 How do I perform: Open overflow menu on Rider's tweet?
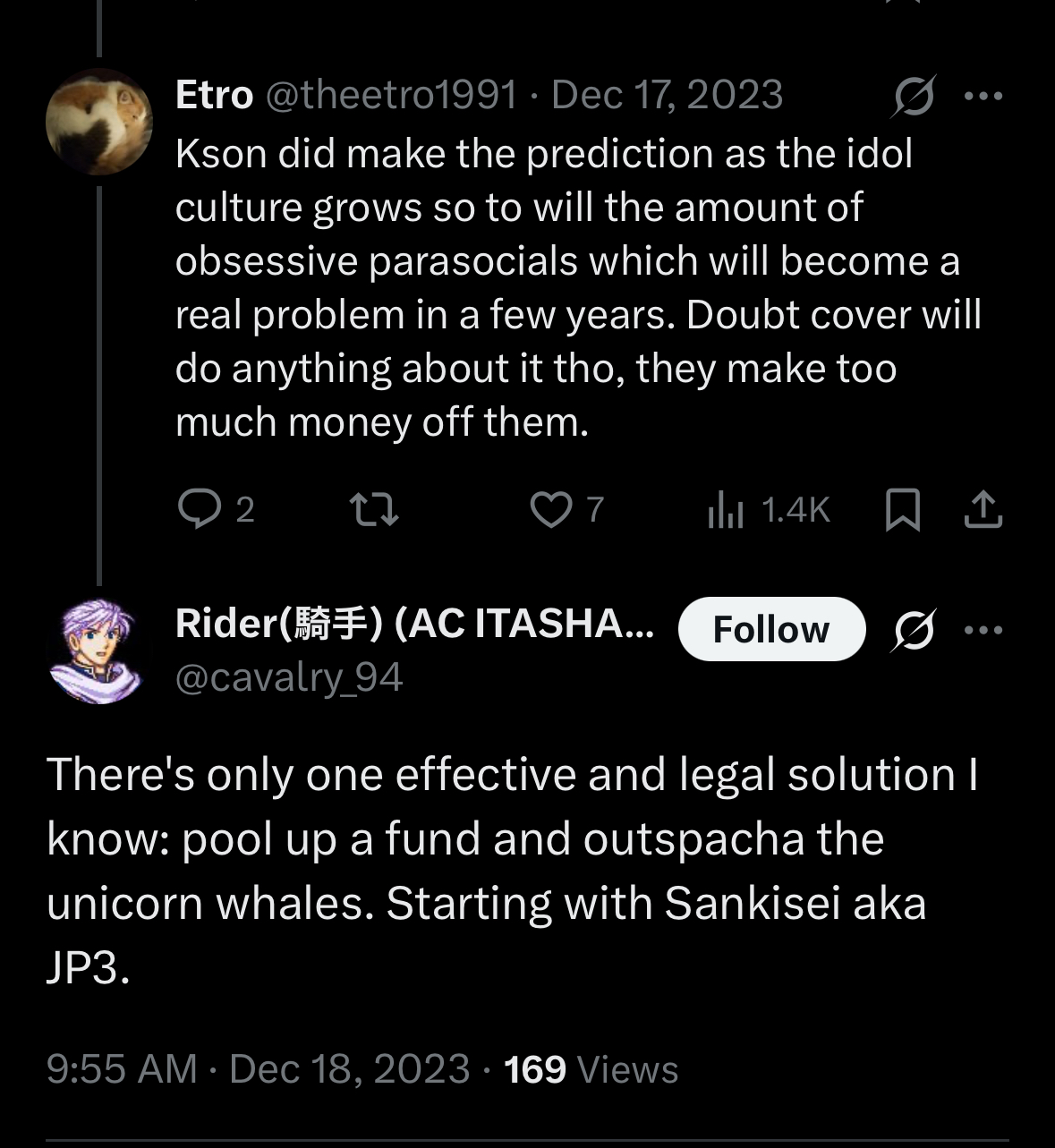[x=983, y=630]
